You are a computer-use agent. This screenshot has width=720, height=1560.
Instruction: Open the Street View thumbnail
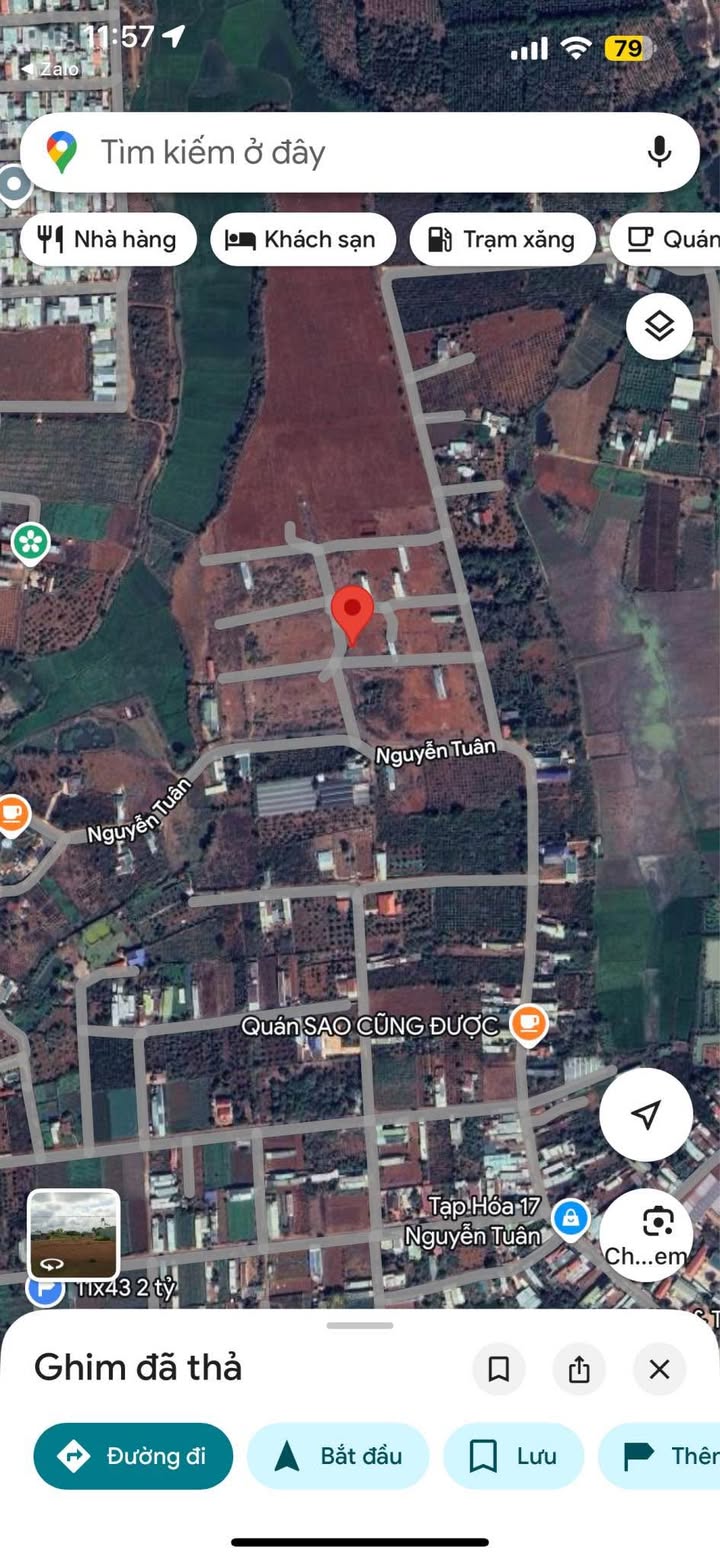point(73,1234)
